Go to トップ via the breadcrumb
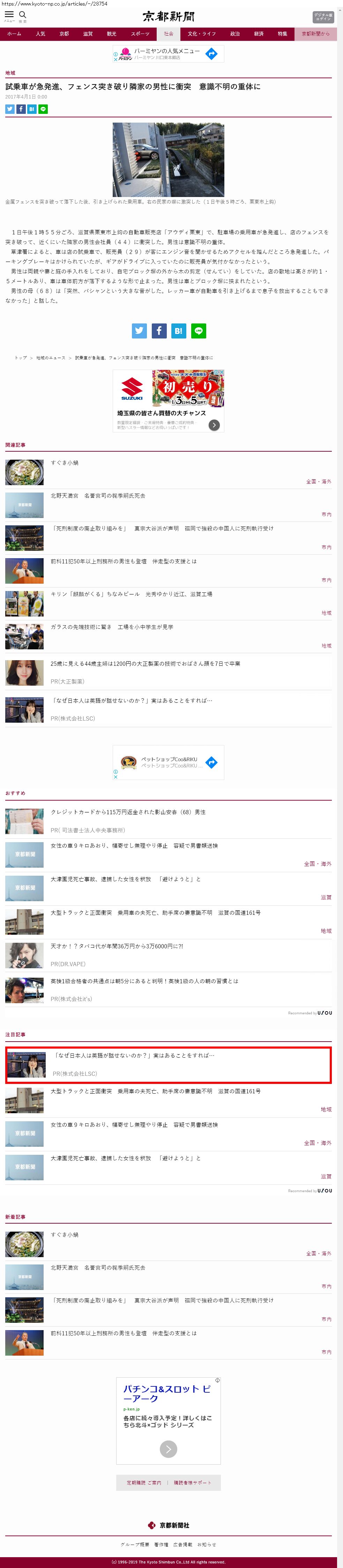 click(x=21, y=358)
